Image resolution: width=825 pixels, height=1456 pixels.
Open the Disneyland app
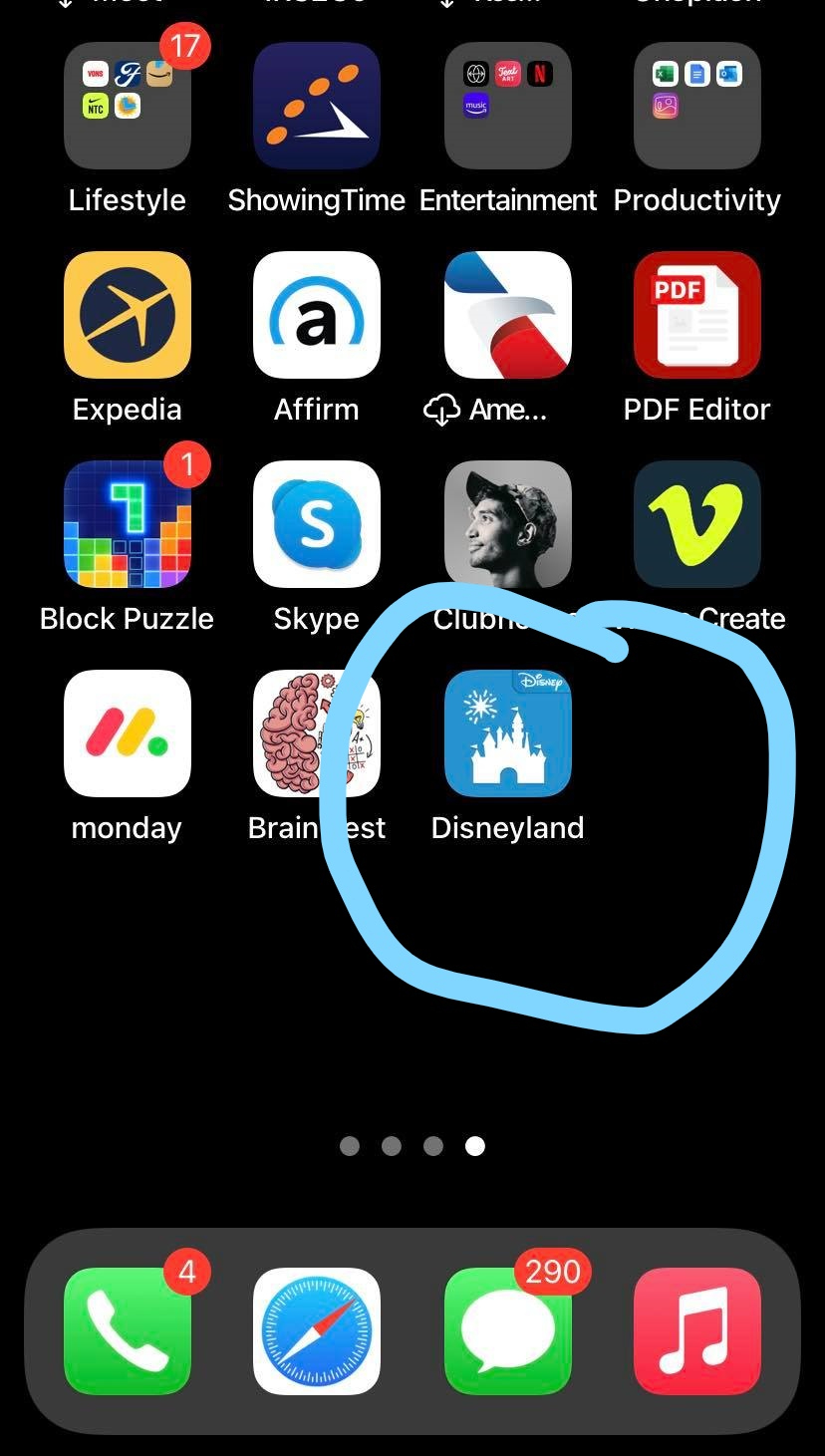pyautogui.click(x=508, y=733)
